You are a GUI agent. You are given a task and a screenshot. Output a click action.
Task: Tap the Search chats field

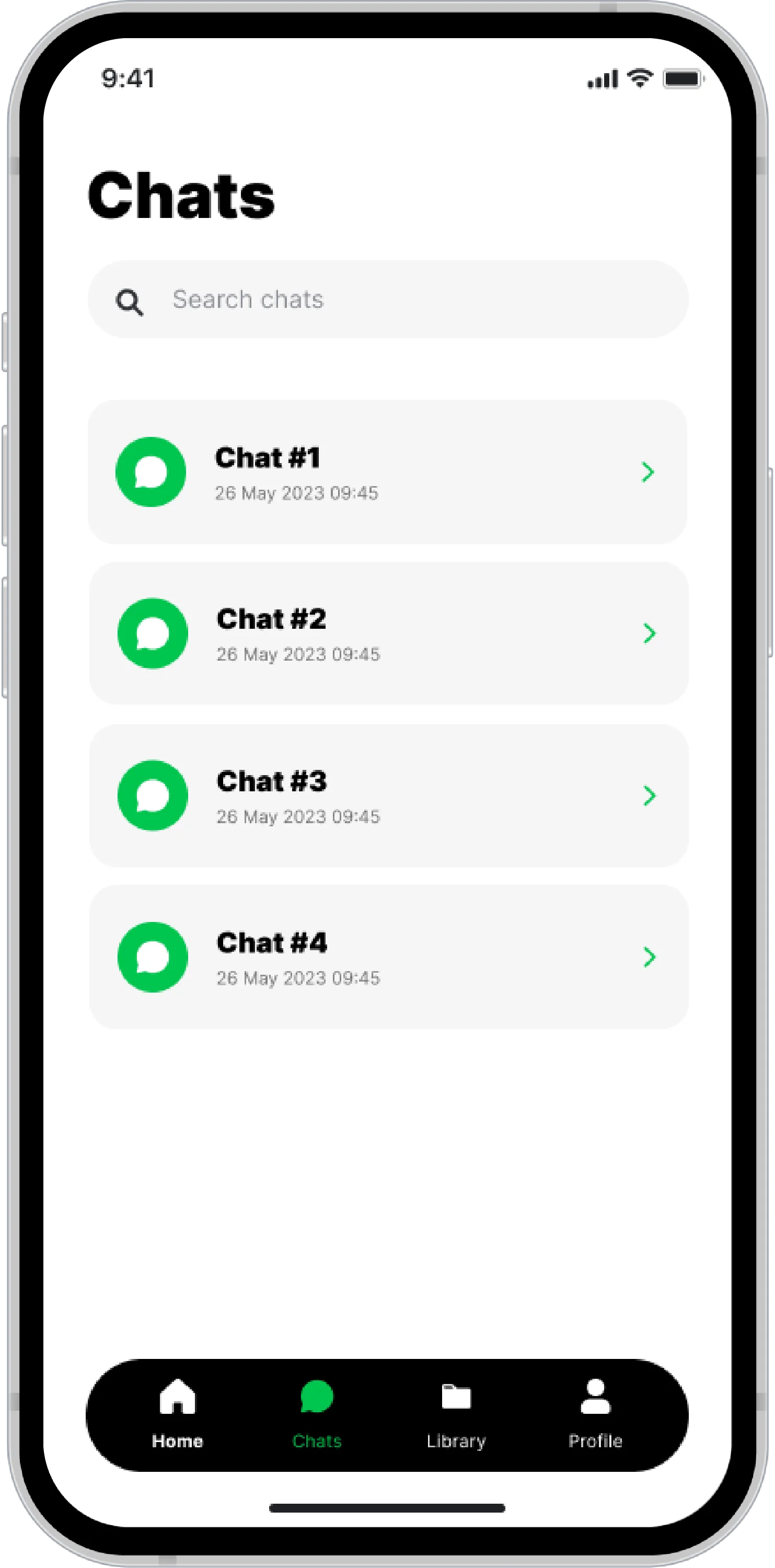pos(388,299)
